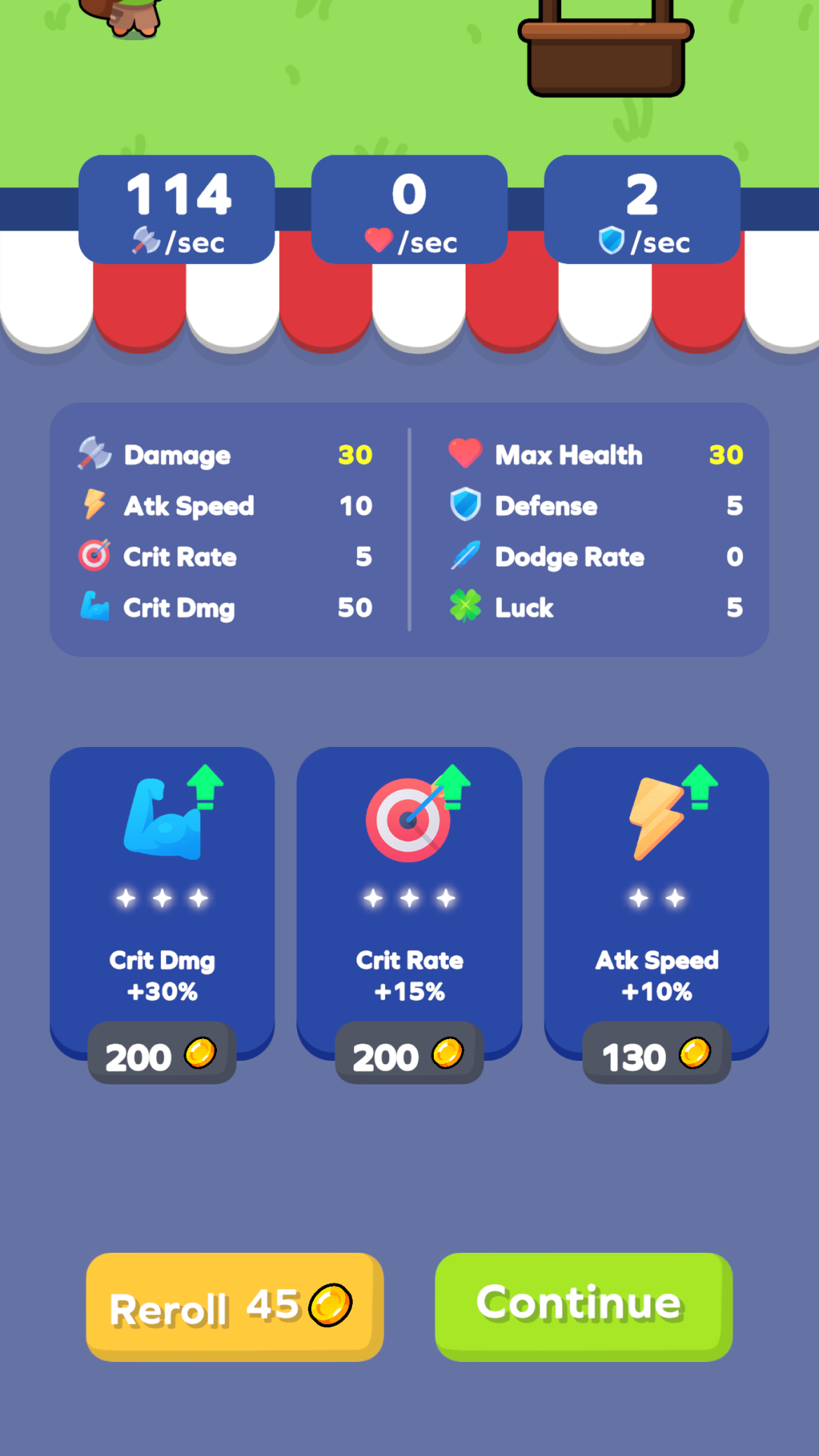Click the lightning bolt icon for Atk Speed
Image resolution: width=819 pixels, height=1456 pixels.
pos(93,505)
